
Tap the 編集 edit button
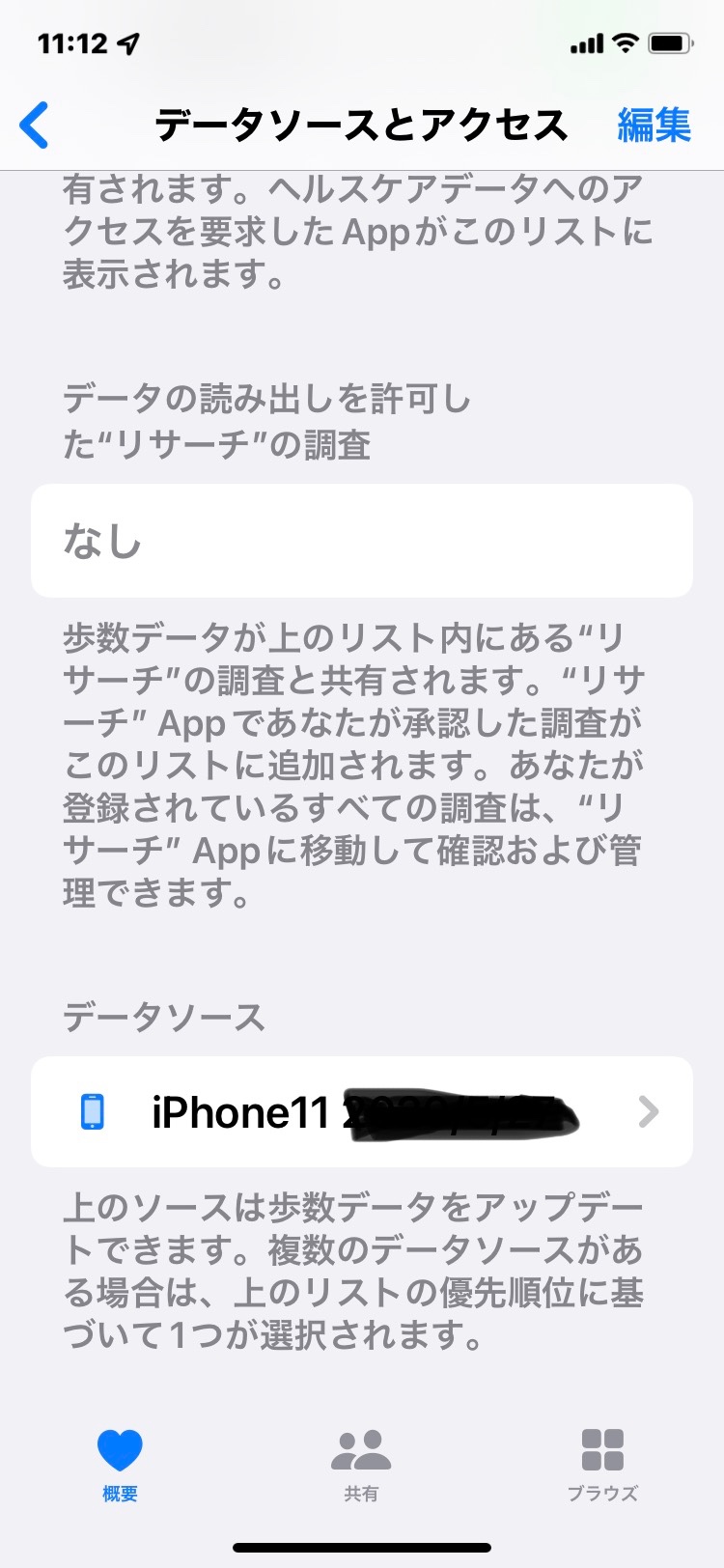[x=654, y=126]
